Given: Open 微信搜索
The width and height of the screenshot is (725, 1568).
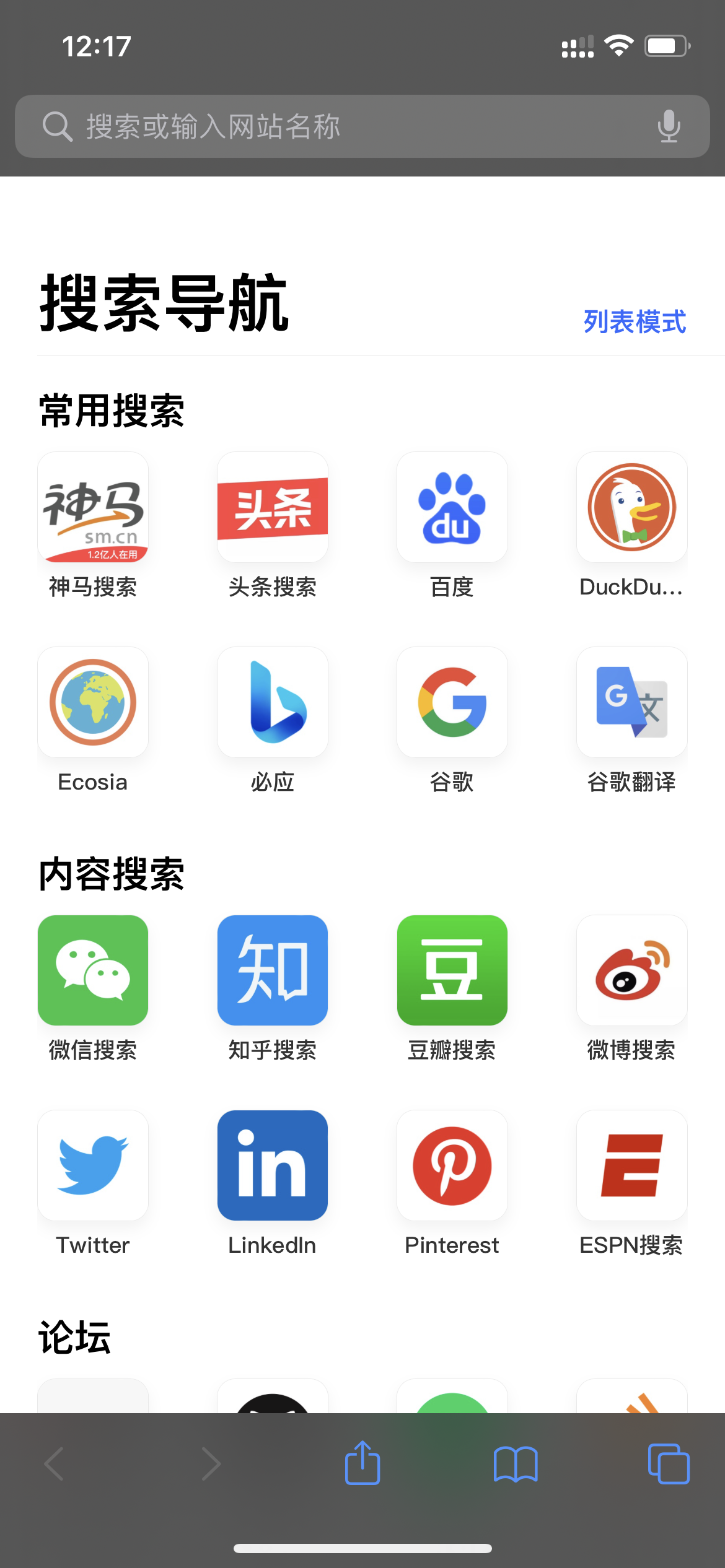Looking at the screenshot, I should [93, 970].
